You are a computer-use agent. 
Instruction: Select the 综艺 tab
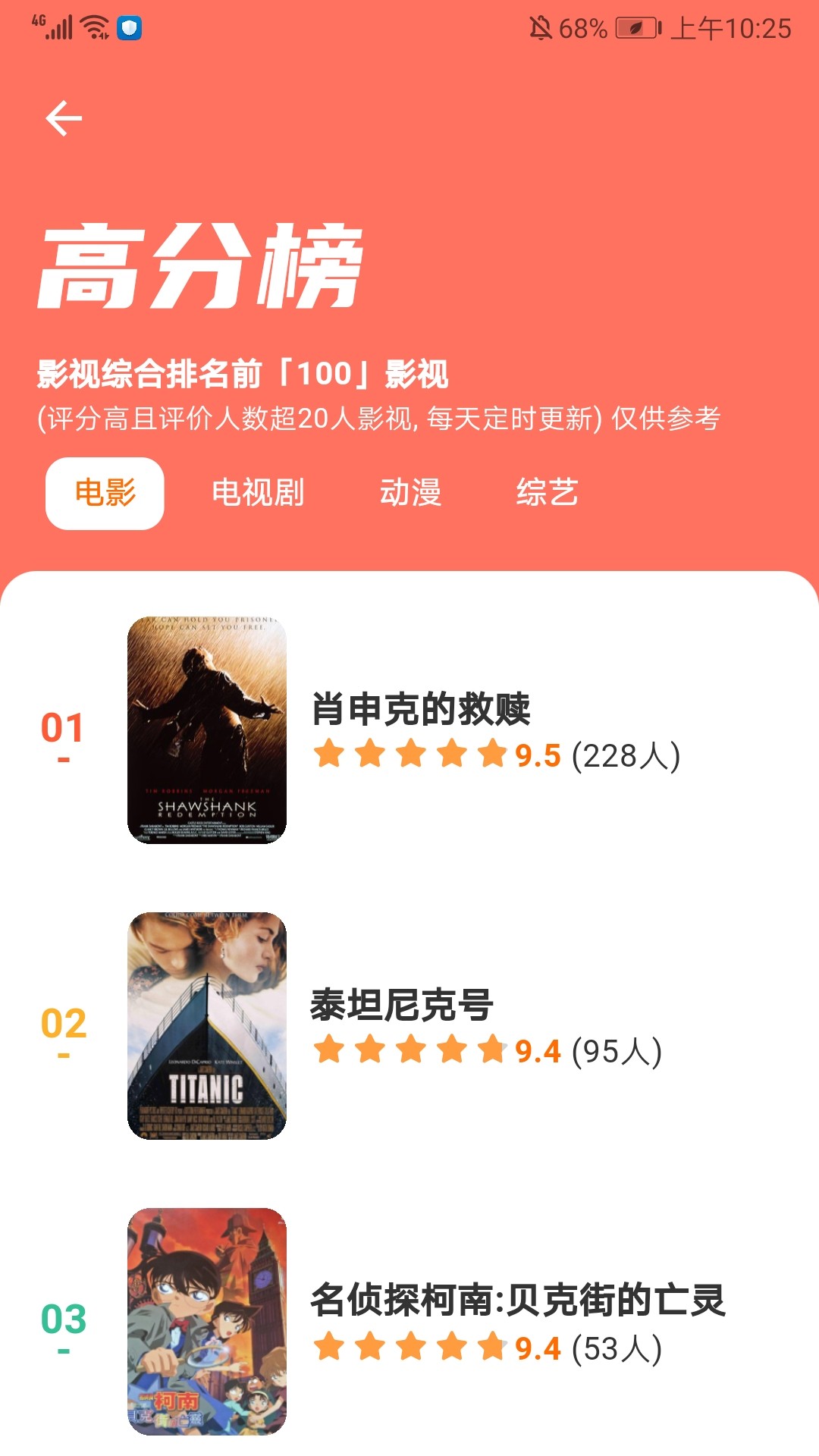pyautogui.click(x=548, y=493)
